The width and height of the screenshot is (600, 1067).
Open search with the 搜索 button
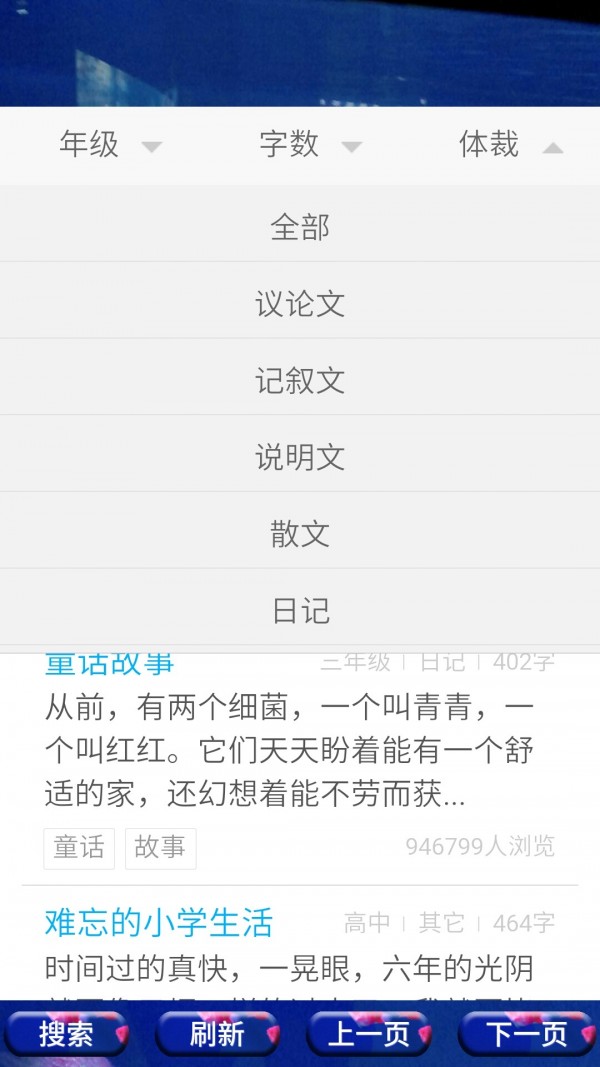[x=67, y=1033]
